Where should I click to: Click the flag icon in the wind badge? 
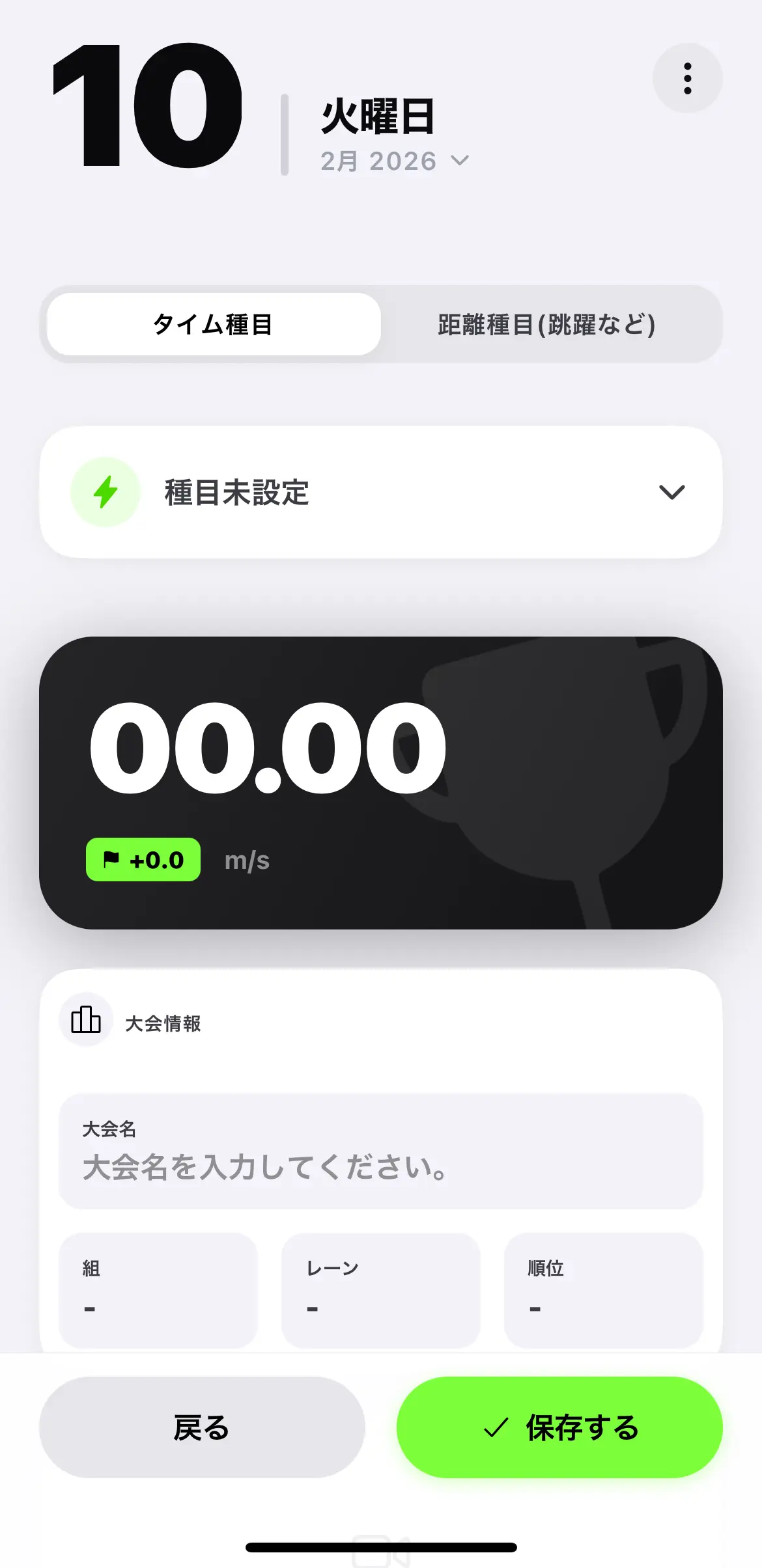pos(111,859)
